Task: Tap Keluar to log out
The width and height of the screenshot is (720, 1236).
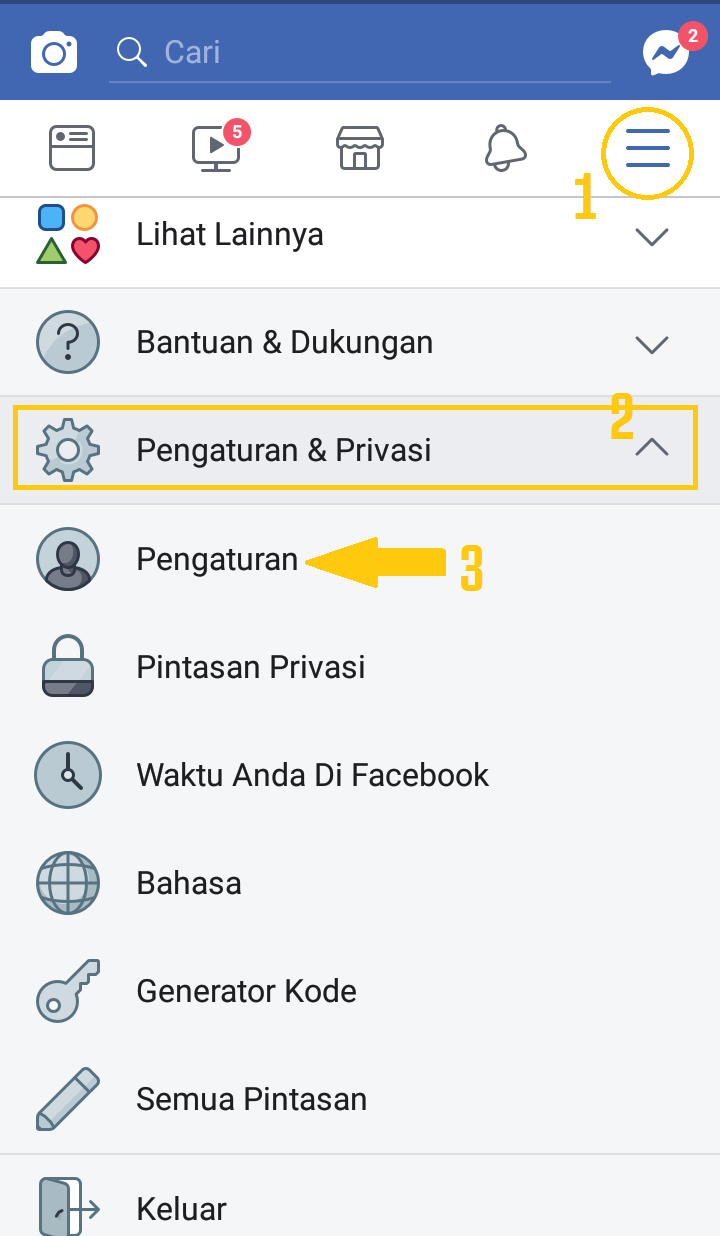Action: (181, 1208)
